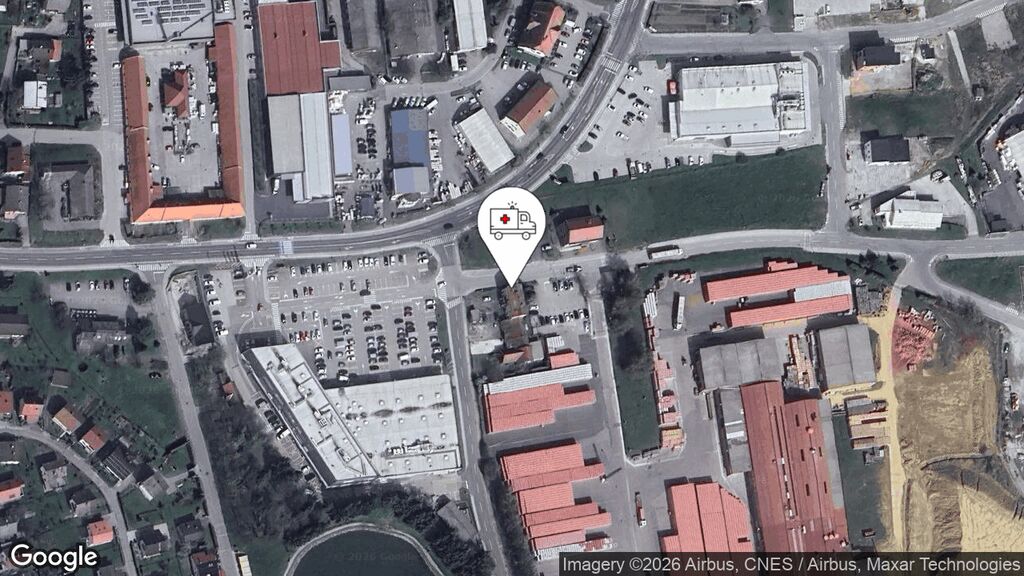Tap the ambulance map marker
Viewport: 1024px width, 576px height.
click(x=512, y=224)
